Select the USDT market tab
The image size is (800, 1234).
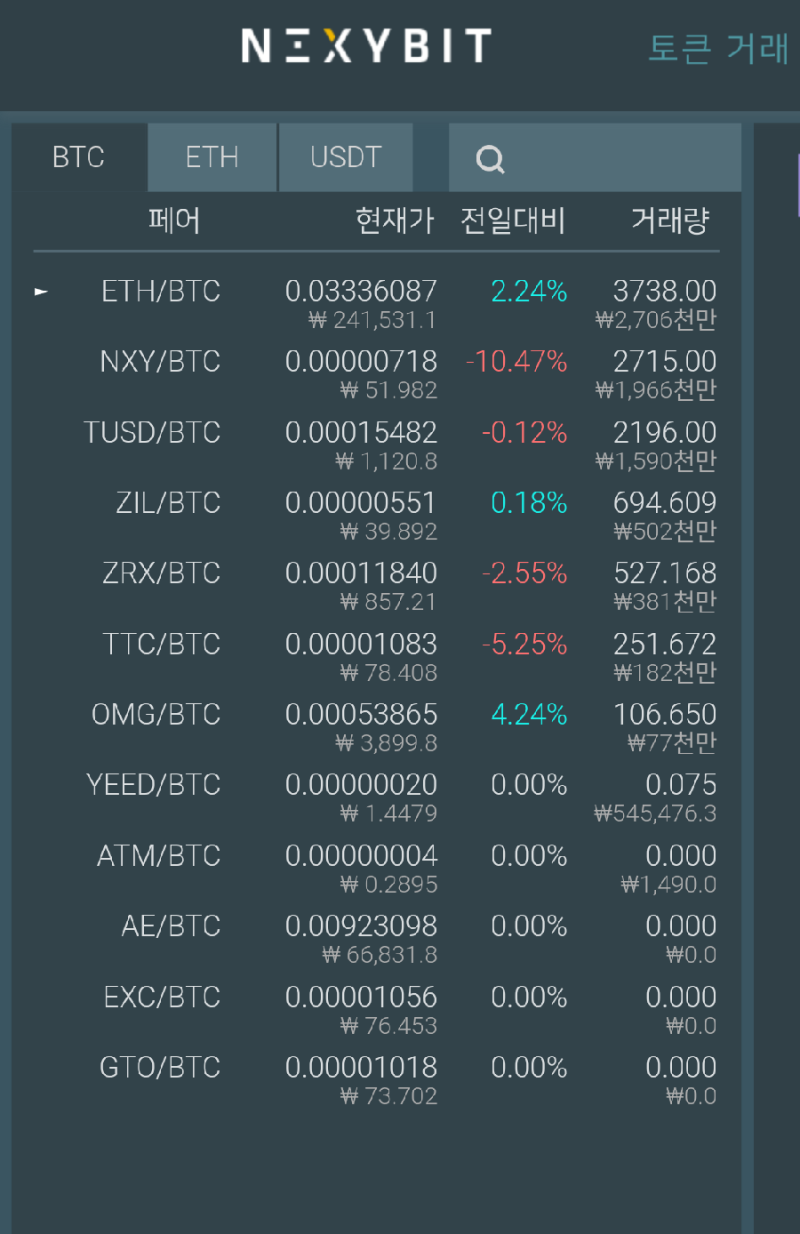[346, 158]
